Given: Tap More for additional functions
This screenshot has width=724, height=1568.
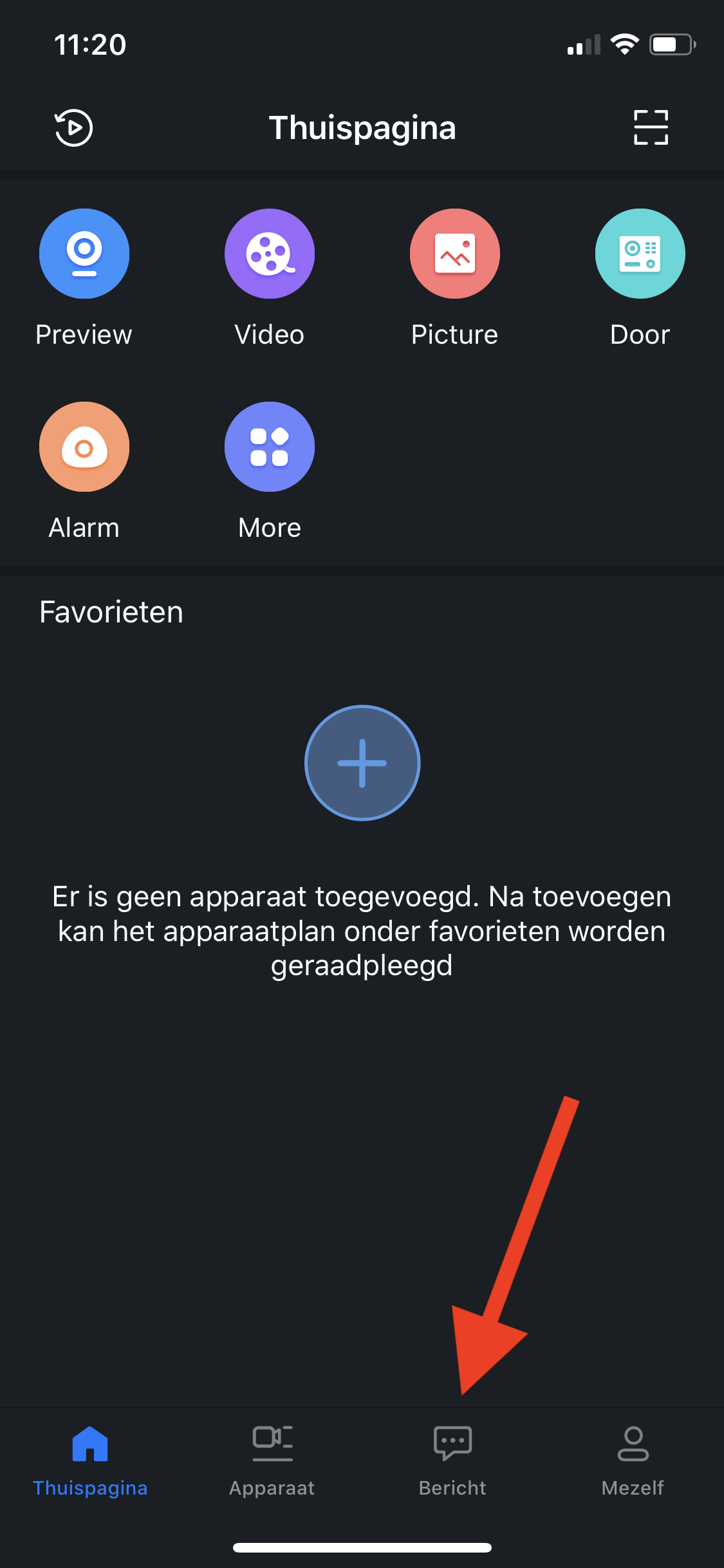Looking at the screenshot, I should (270, 447).
